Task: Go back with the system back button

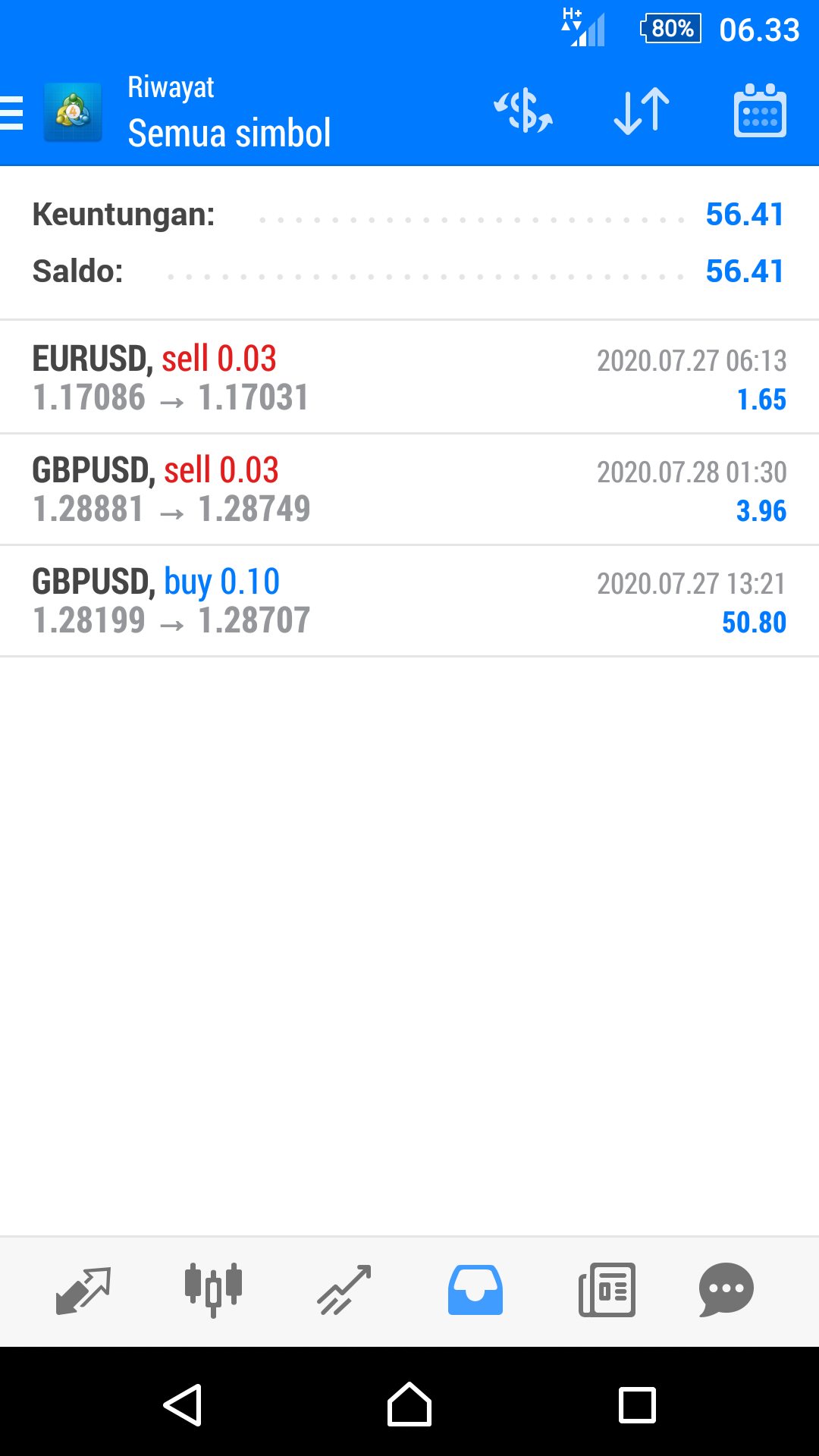Action: [183, 1405]
